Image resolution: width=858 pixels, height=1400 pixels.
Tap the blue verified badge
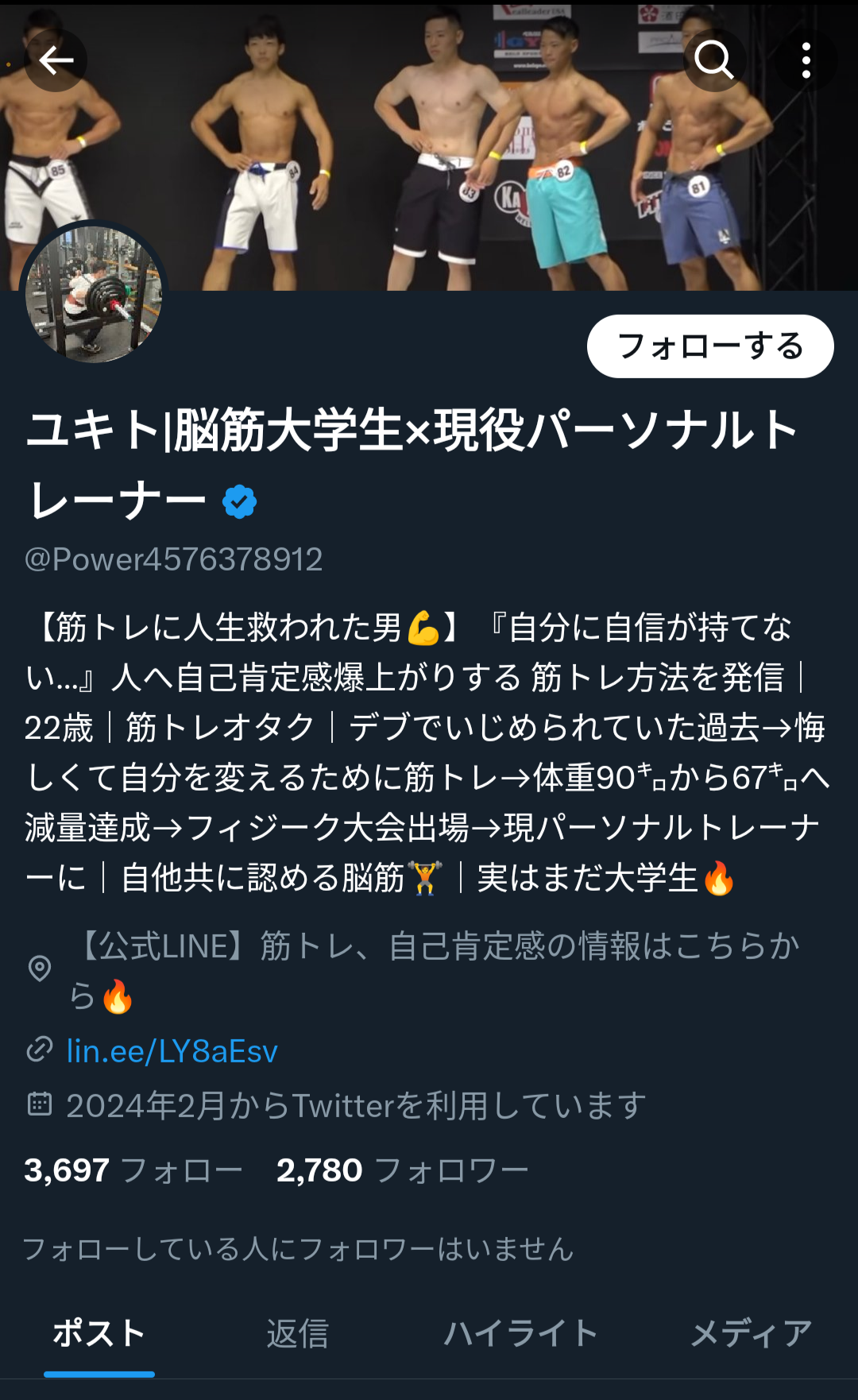pos(239,502)
